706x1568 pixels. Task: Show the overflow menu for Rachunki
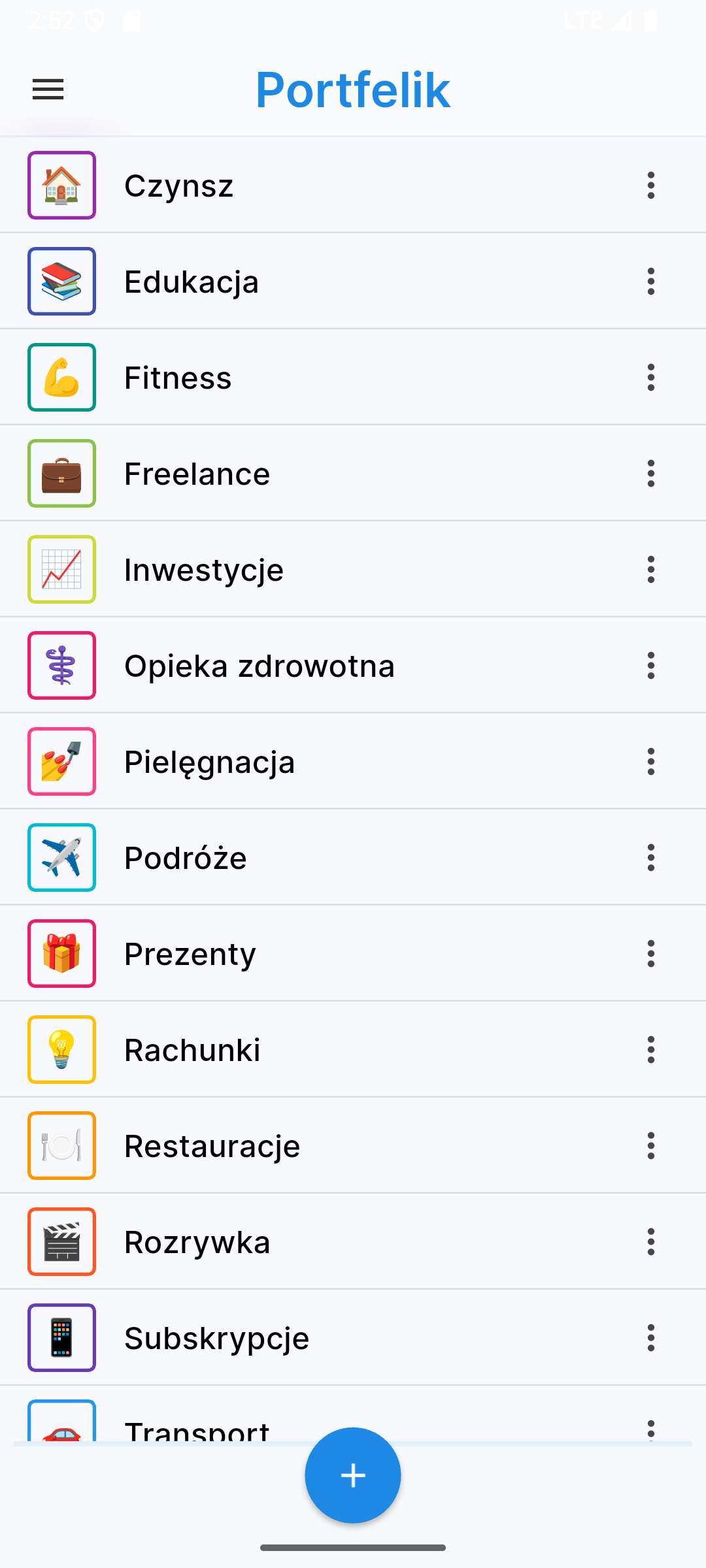(651, 1050)
